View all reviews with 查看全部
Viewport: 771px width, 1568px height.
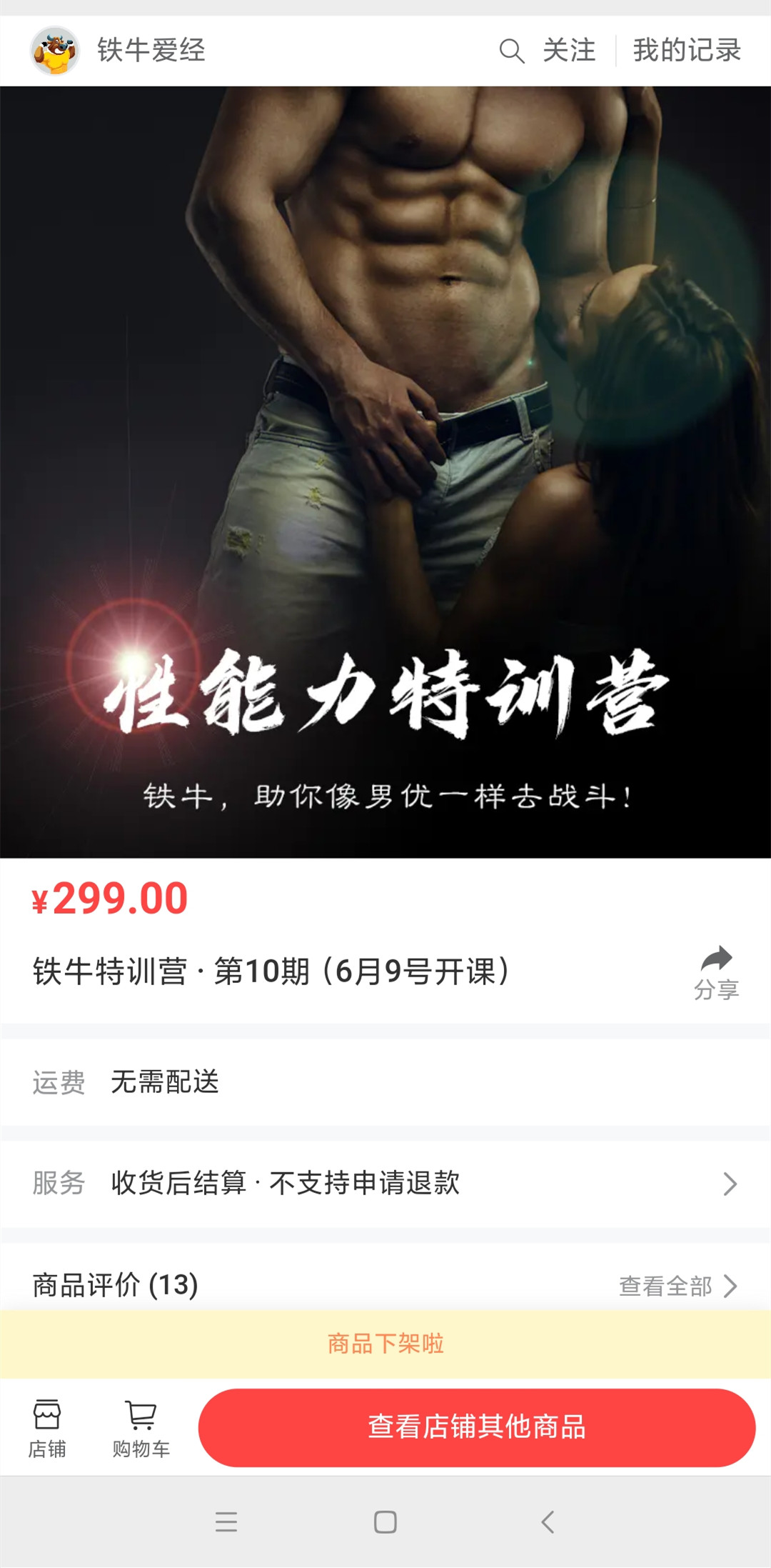point(677,1286)
